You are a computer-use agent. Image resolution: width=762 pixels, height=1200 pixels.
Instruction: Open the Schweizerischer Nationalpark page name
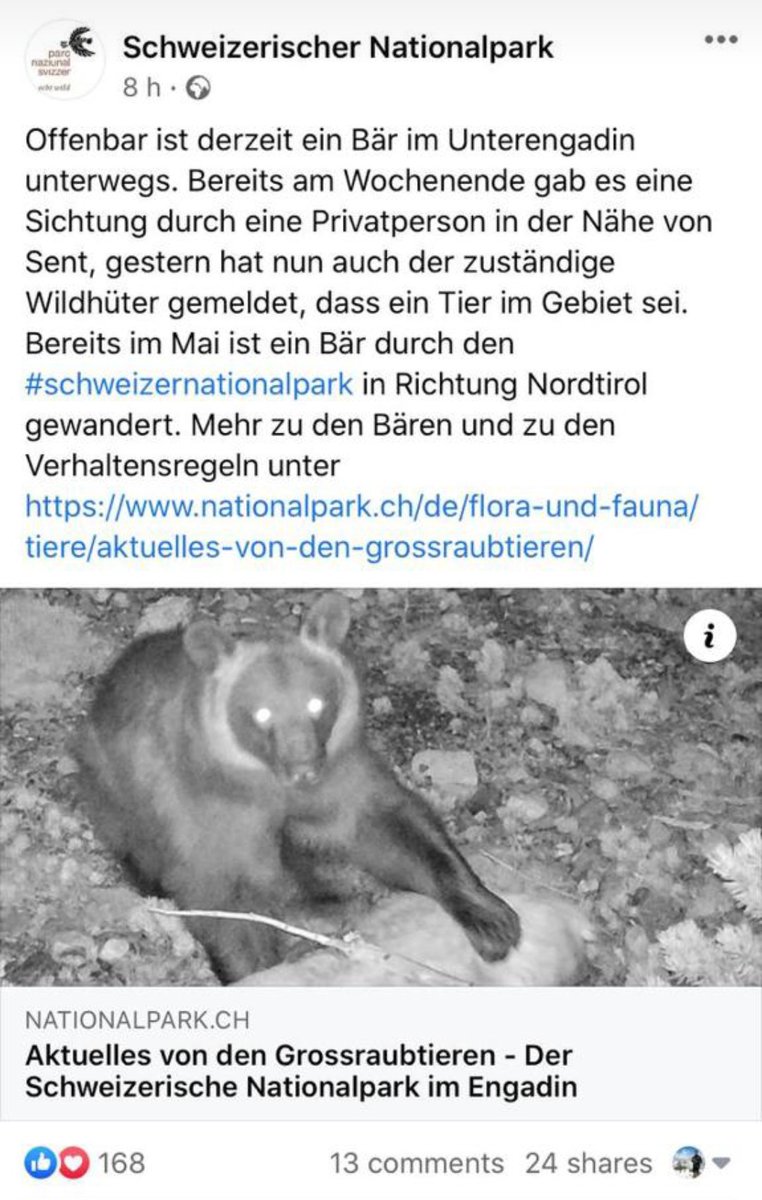click(338, 47)
